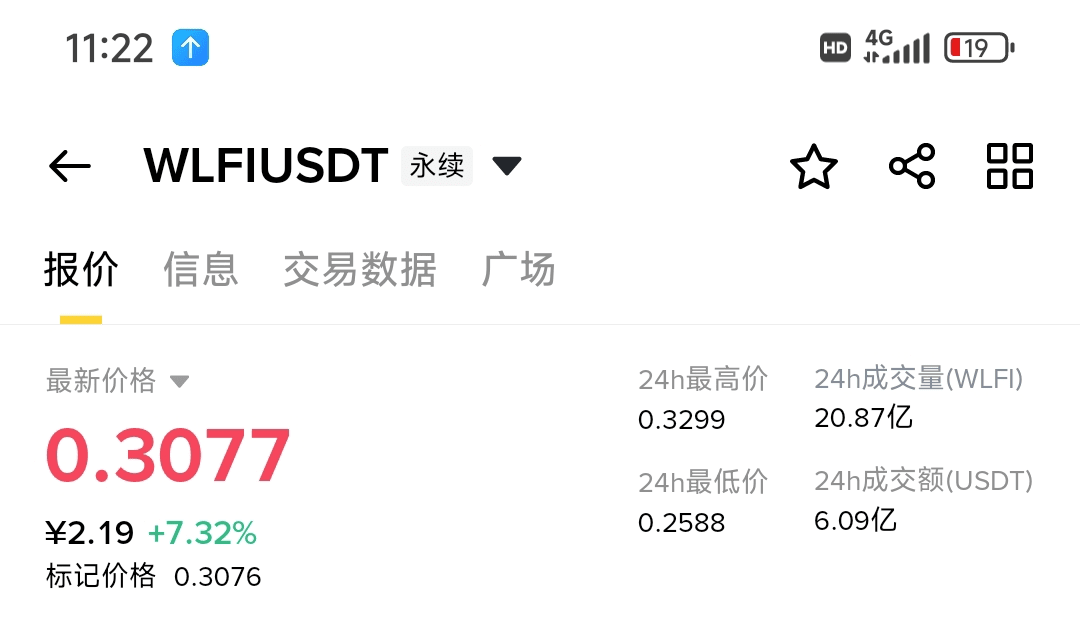This screenshot has width=1080, height=626.
Task: Select the 报价 tab
Action: pos(81,271)
